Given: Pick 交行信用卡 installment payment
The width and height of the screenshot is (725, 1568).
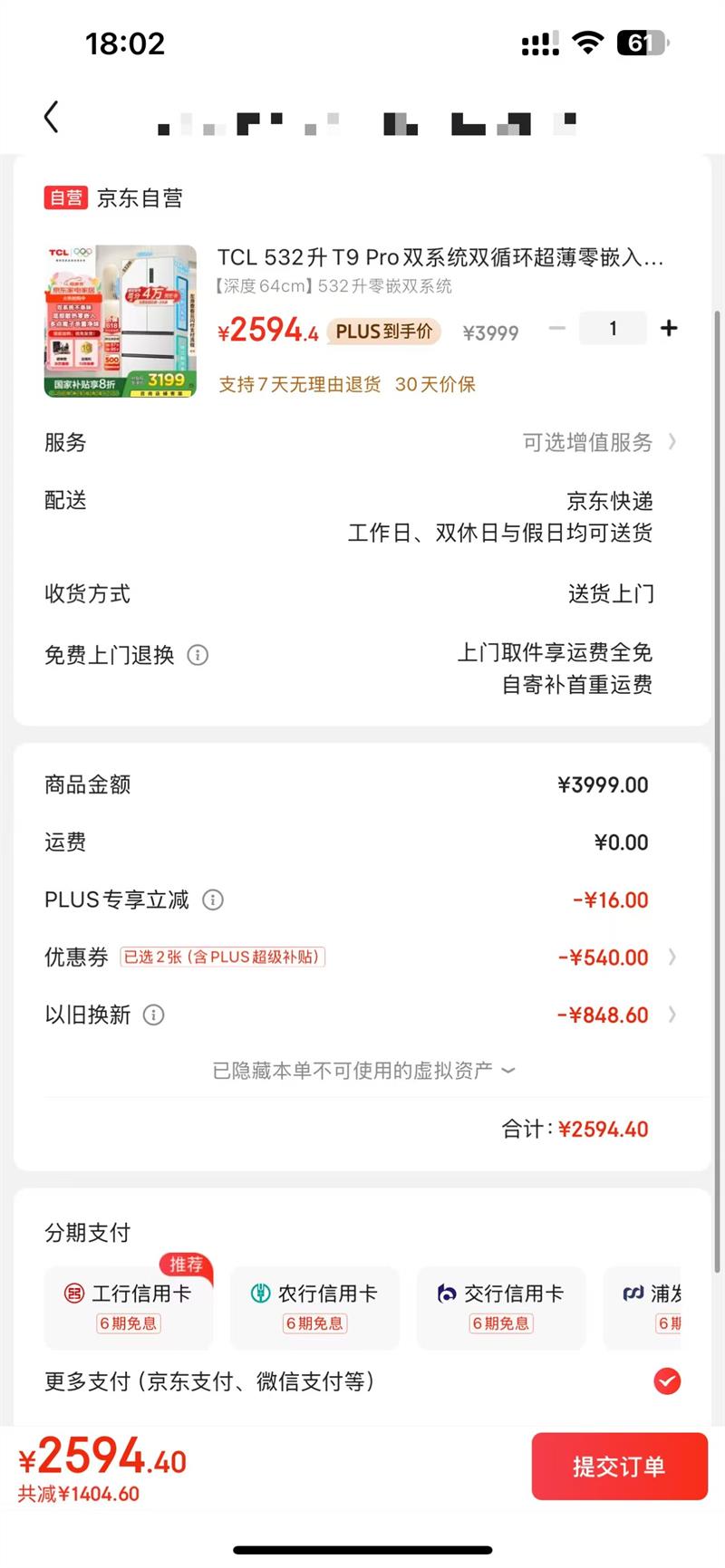Looking at the screenshot, I should [500, 1307].
